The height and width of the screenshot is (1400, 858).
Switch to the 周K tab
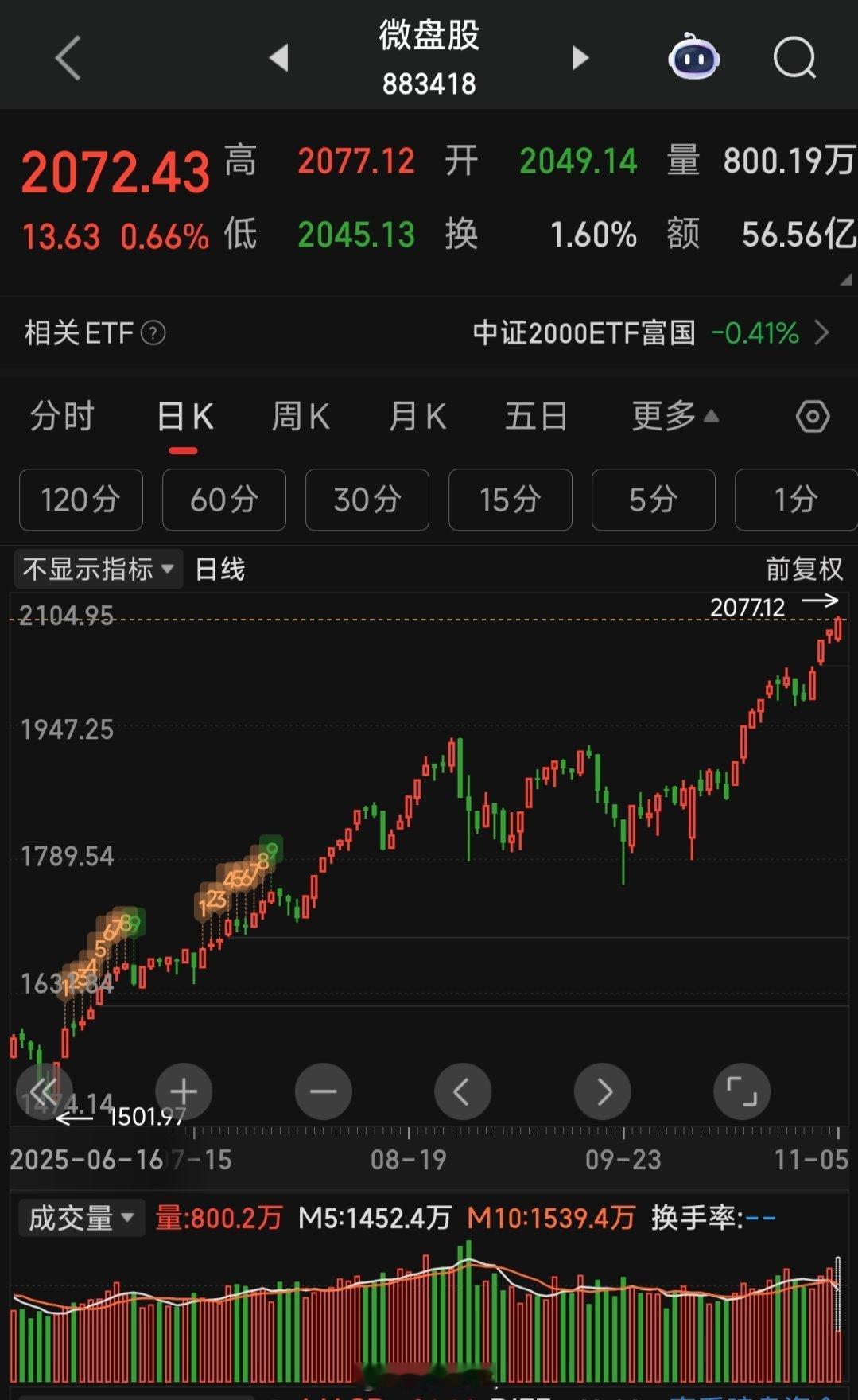pyautogui.click(x=301, y=416)
